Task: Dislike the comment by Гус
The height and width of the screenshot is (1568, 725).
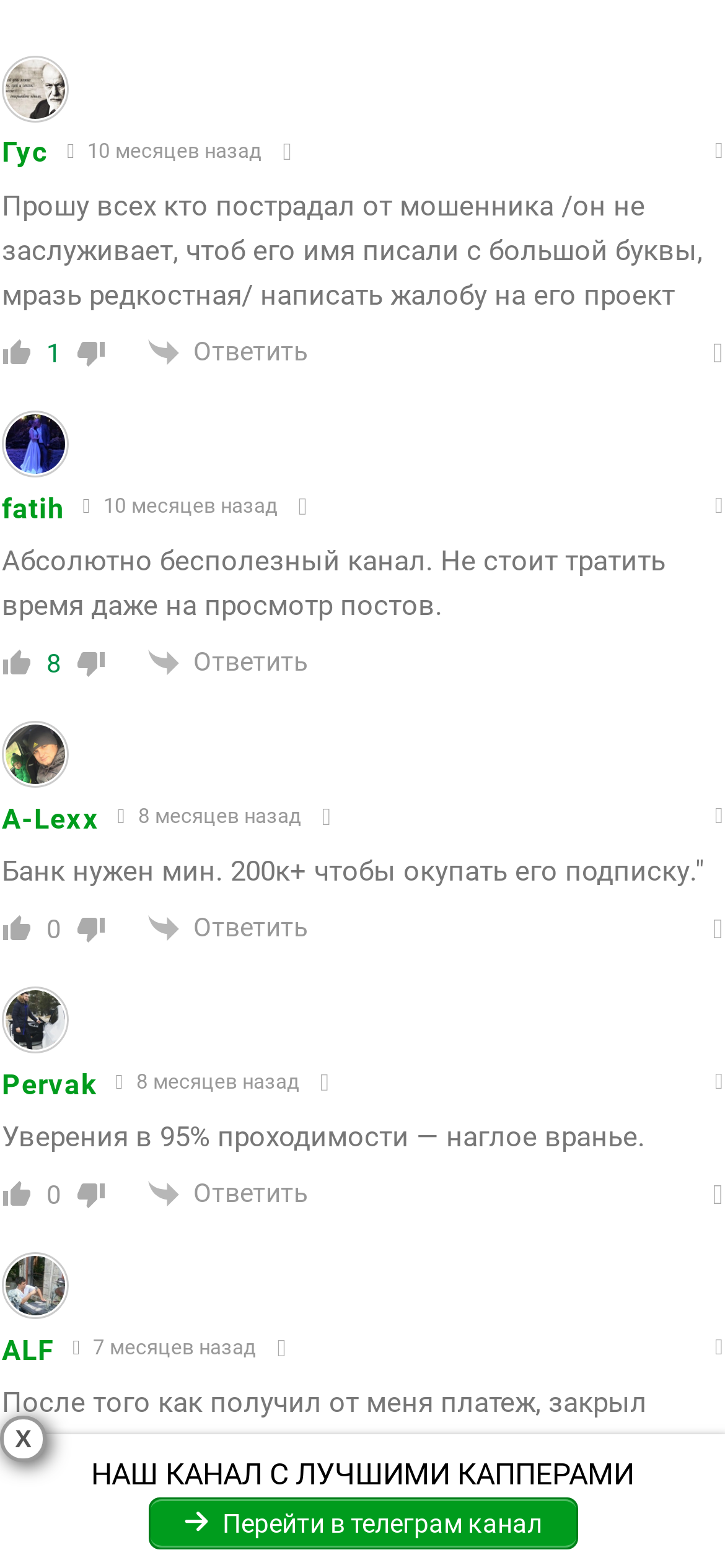Action: [x=91, y=353]
